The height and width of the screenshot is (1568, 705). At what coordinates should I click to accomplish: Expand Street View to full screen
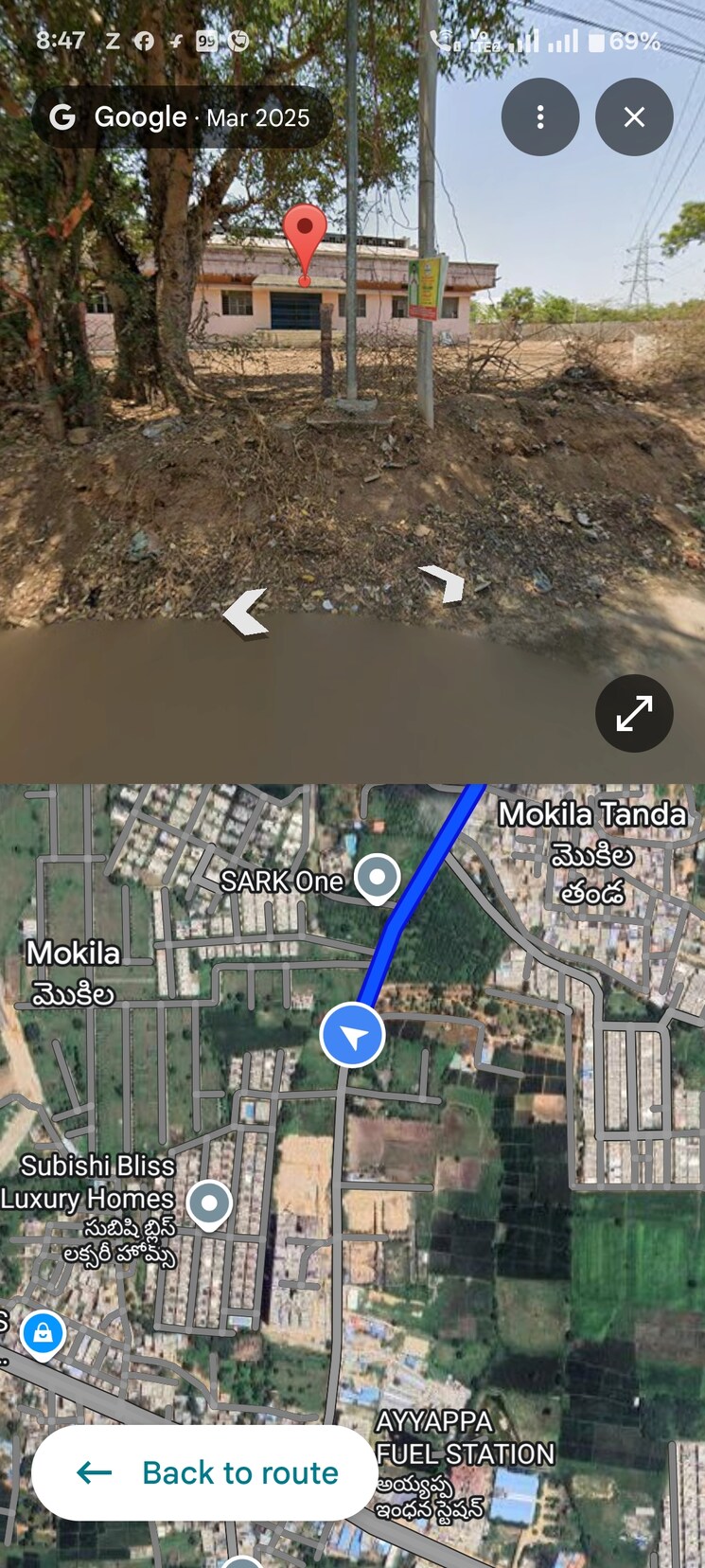pyautogui.click(x=634, y=713)
